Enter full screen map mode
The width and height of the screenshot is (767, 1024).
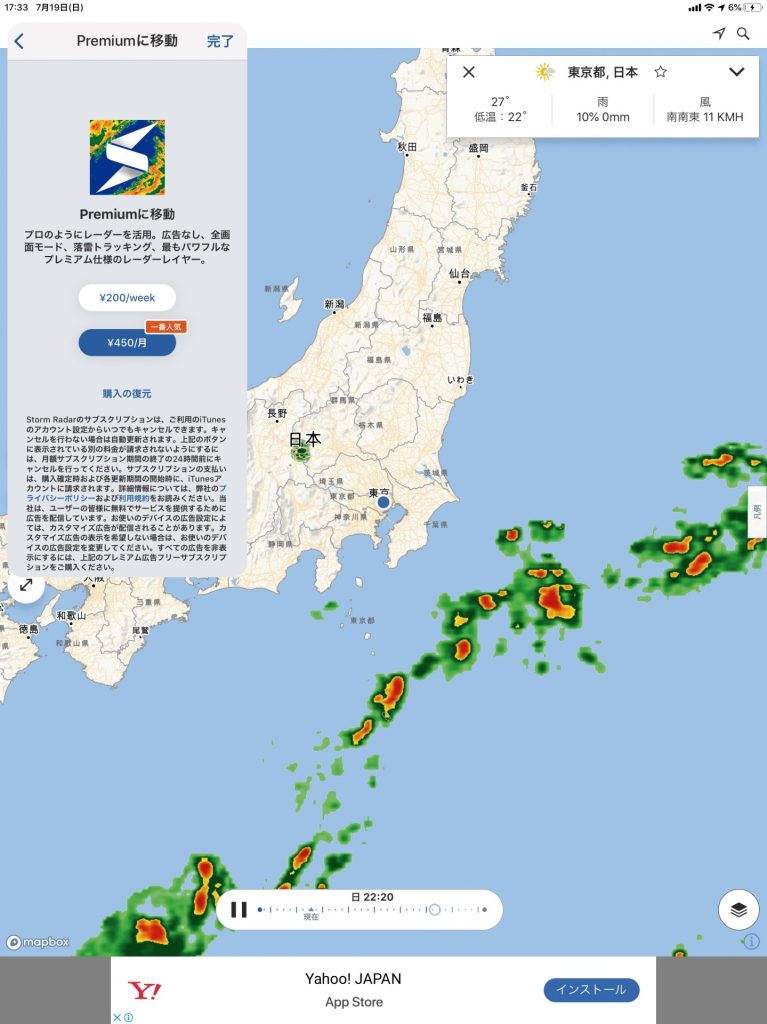[24, 585]
